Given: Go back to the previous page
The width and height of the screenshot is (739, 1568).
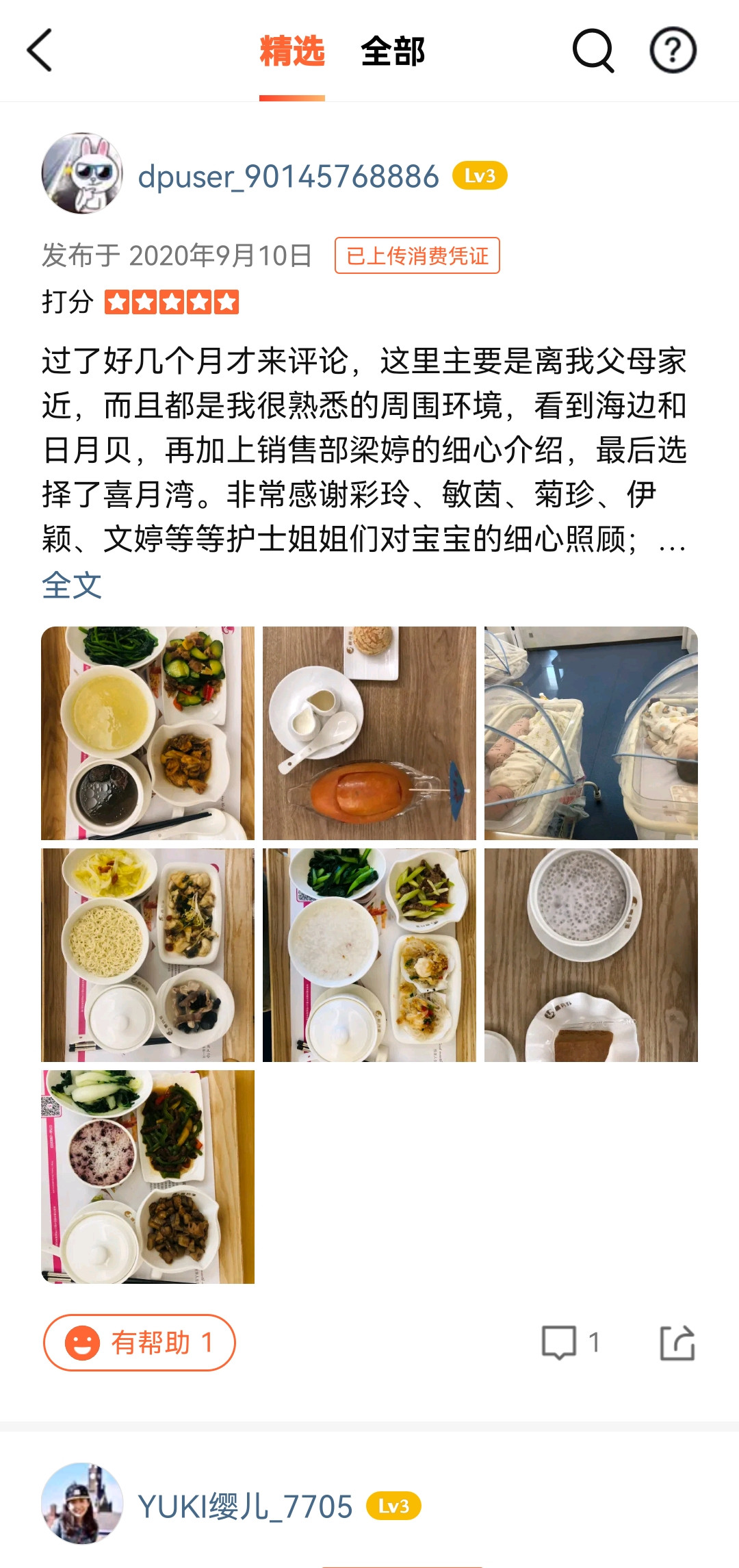Looking at the screenshot, I should [x=40, y=50].
